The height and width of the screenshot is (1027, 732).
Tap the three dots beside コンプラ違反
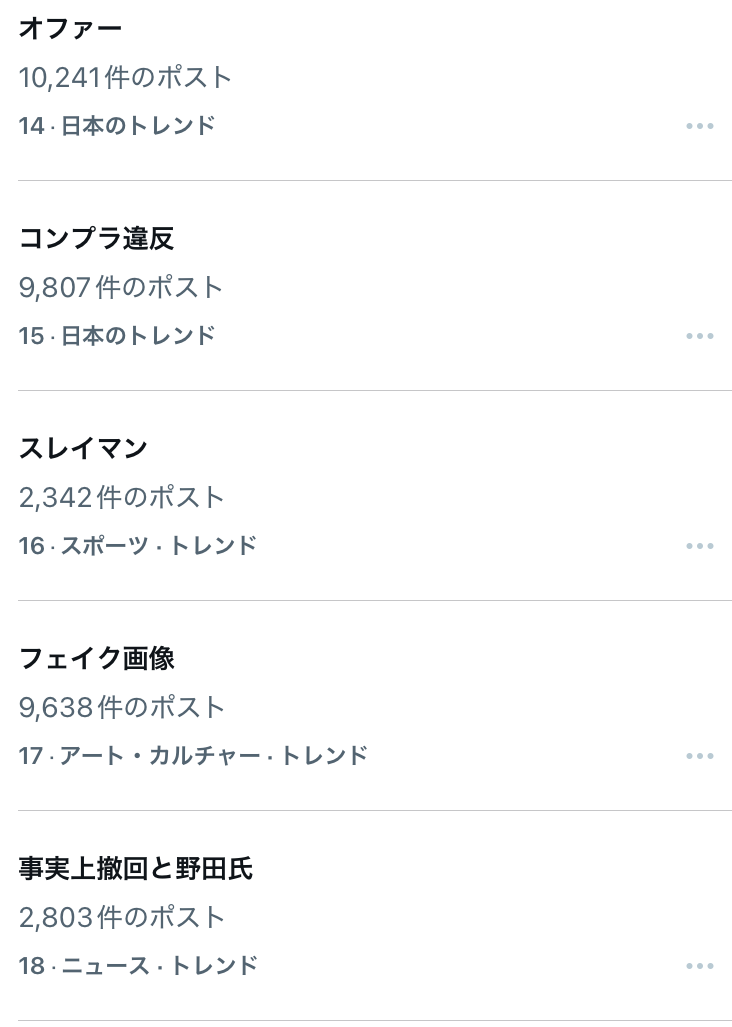click(700, 336)
